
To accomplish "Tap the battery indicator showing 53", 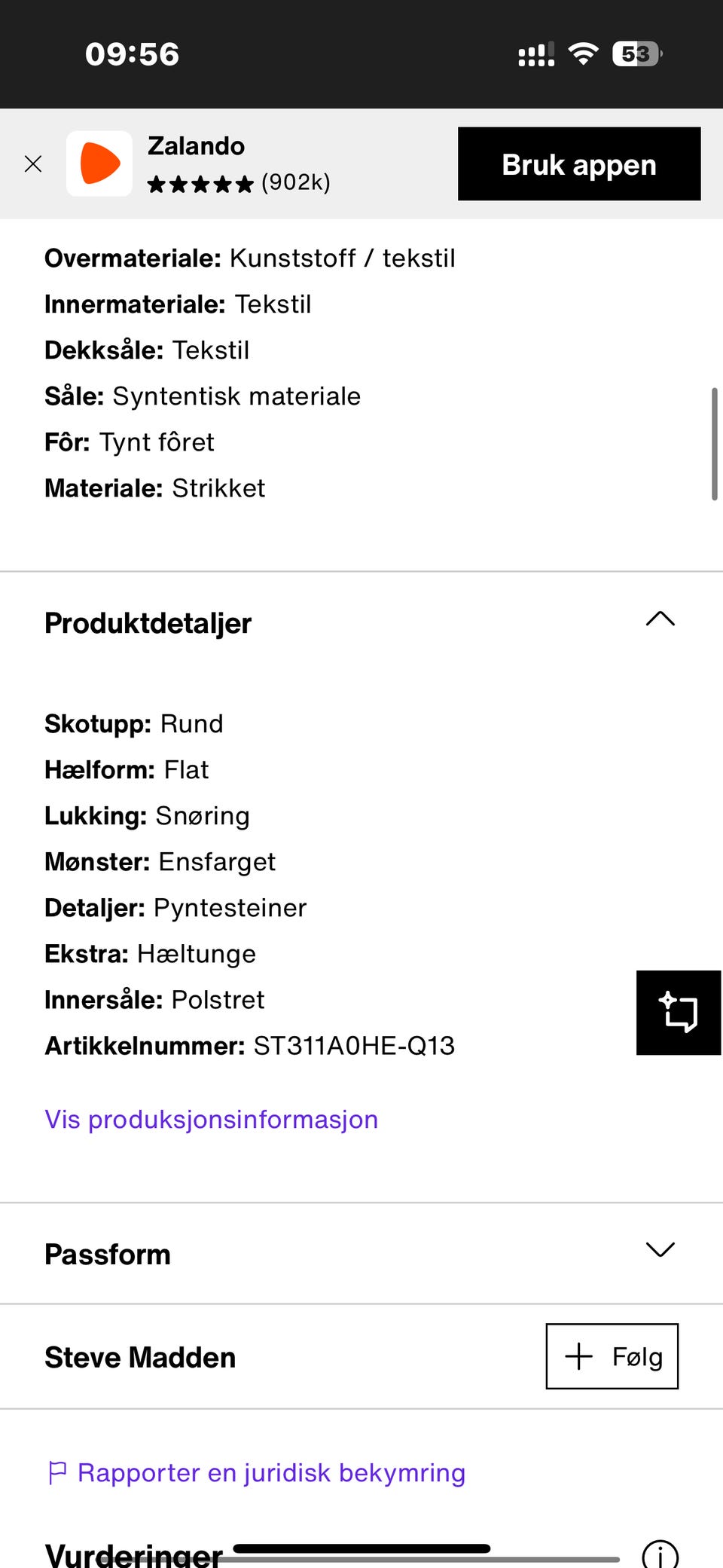I will pyautogui.click(x=636, y=53).
